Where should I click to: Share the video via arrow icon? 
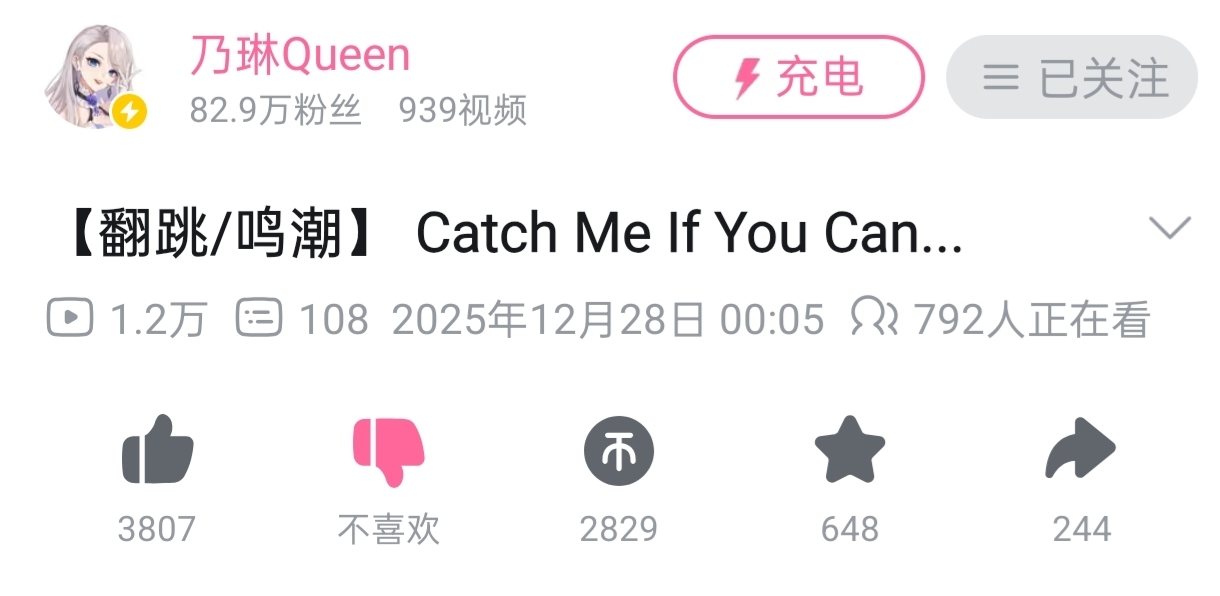click(1081, 451)
